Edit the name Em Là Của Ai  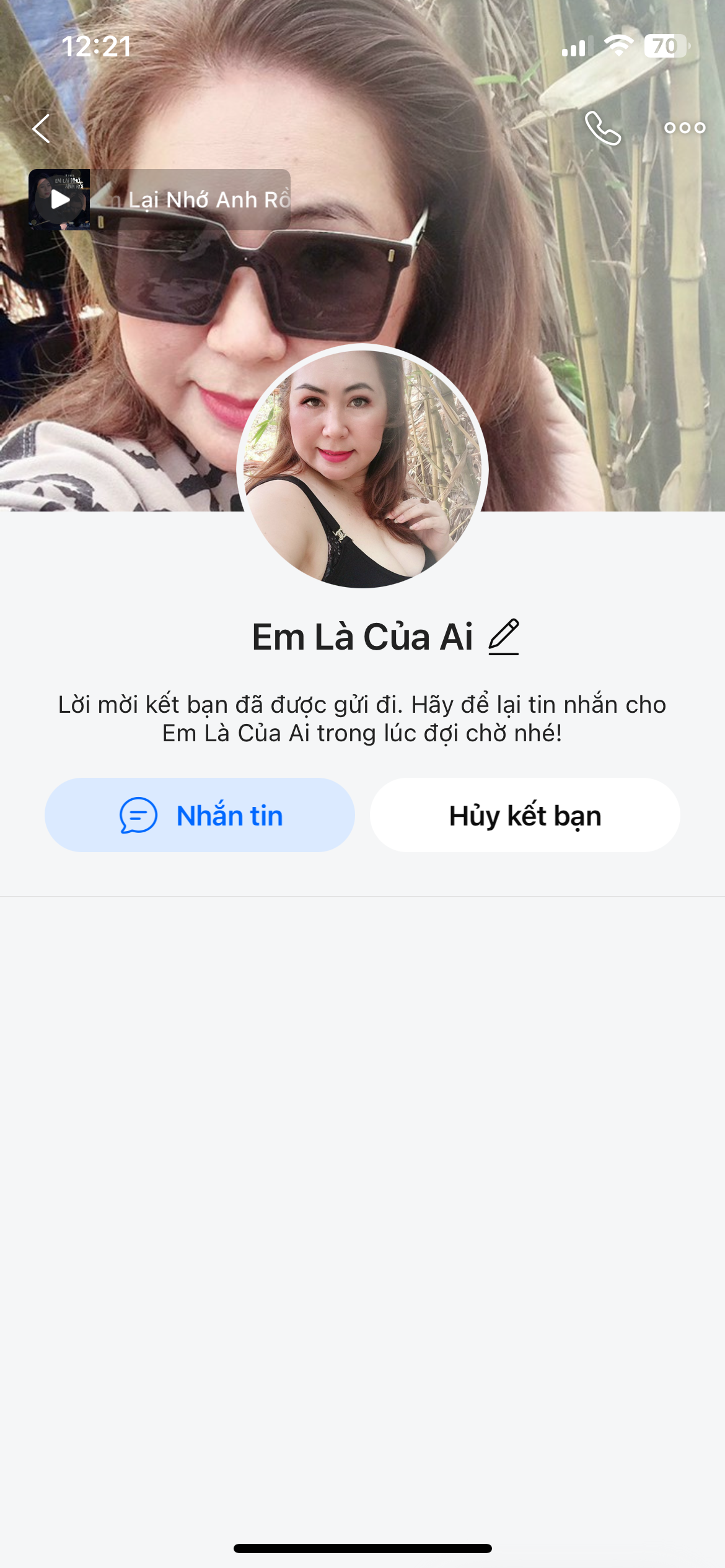[504, 637]
